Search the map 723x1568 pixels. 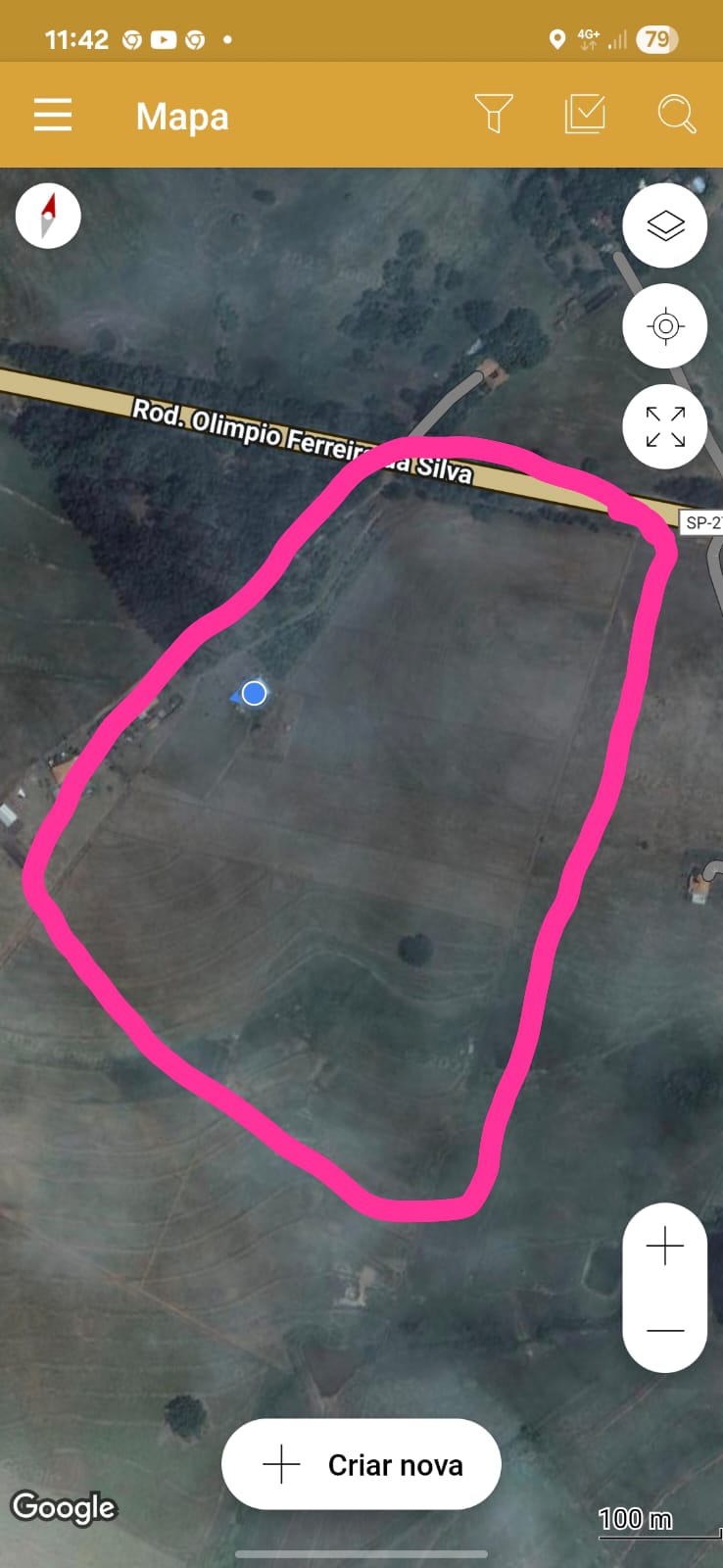click(x=676, y=114)
